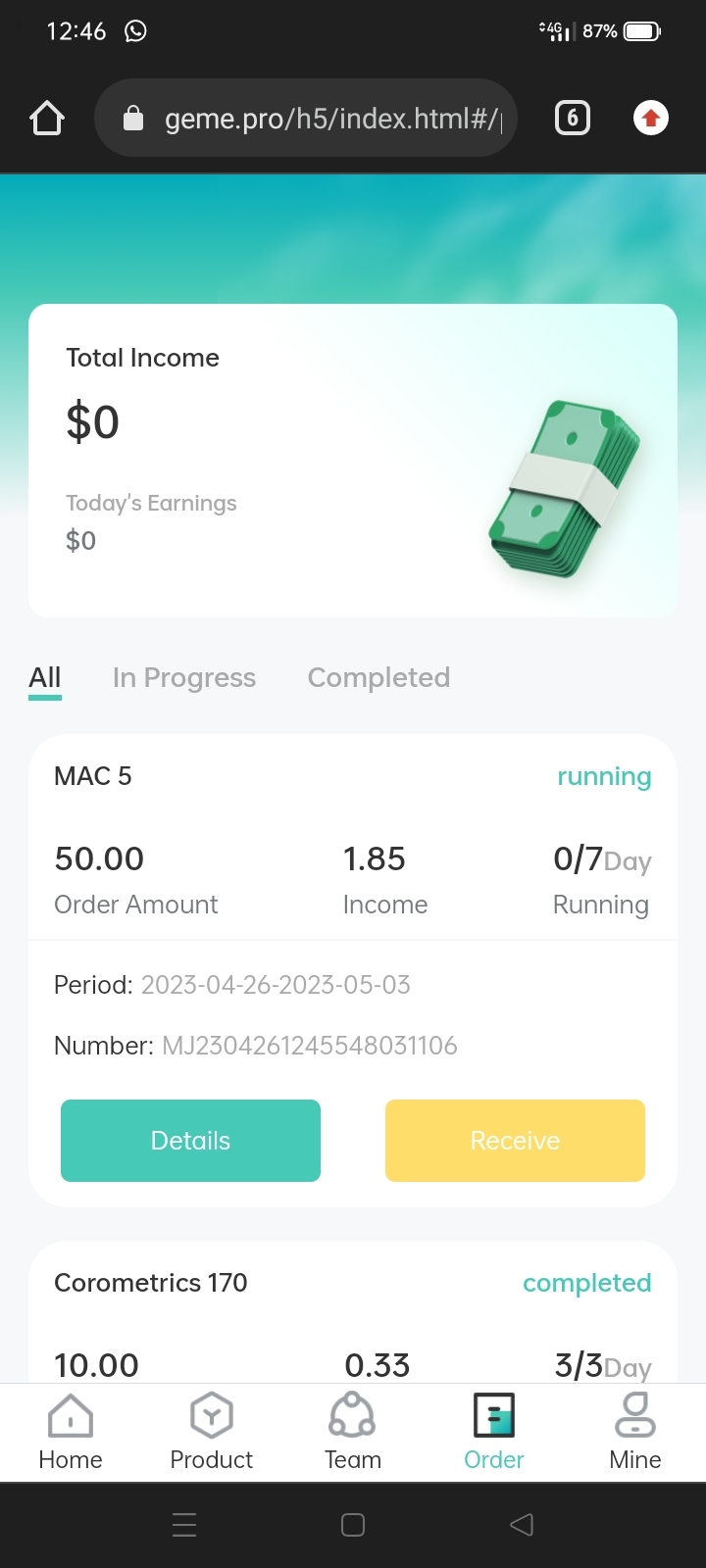View Details of the MAC 5 order
706x1568 pixels.
(x=190, y=1141)
